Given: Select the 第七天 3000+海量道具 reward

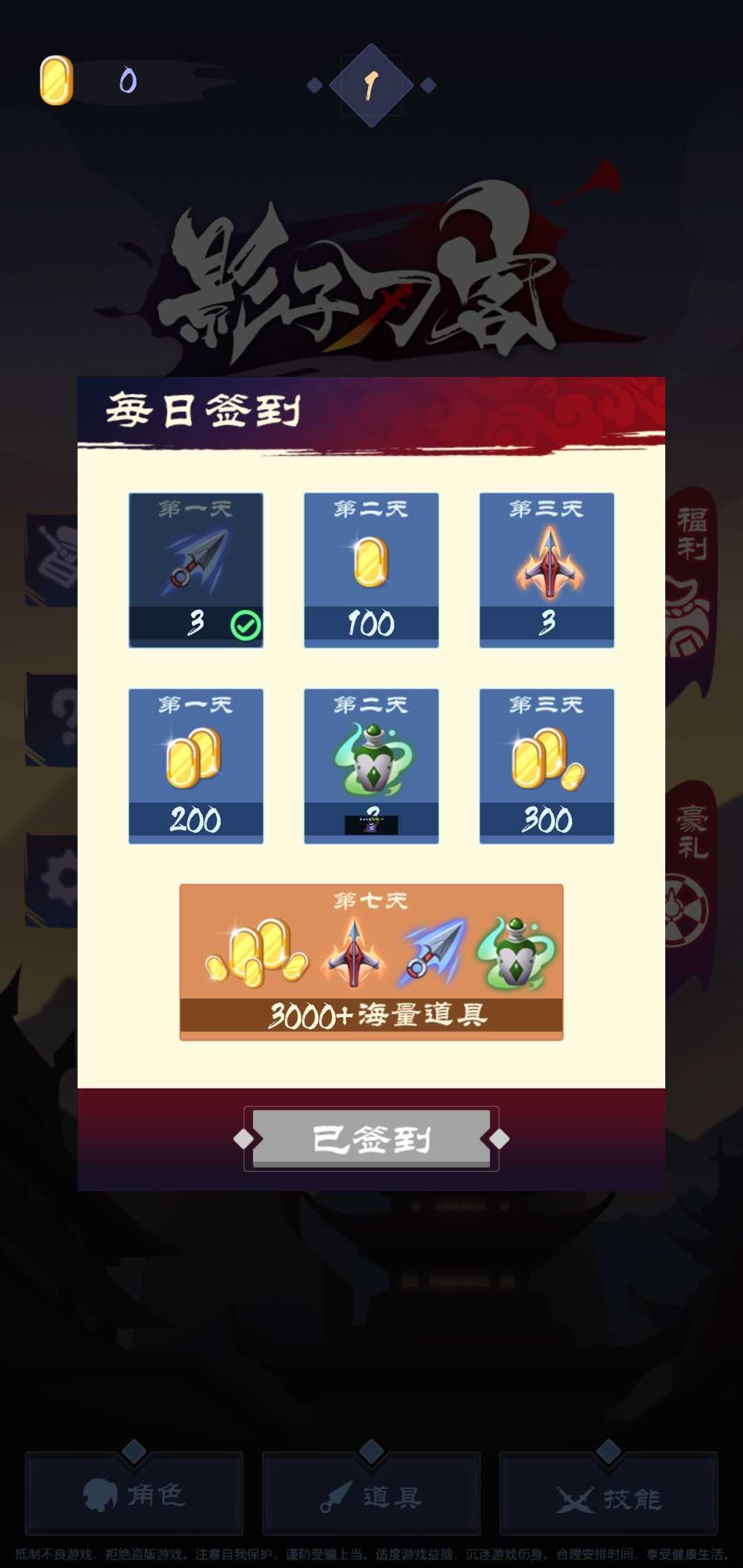Looking at the screenshot, I should tap(371, 961).
